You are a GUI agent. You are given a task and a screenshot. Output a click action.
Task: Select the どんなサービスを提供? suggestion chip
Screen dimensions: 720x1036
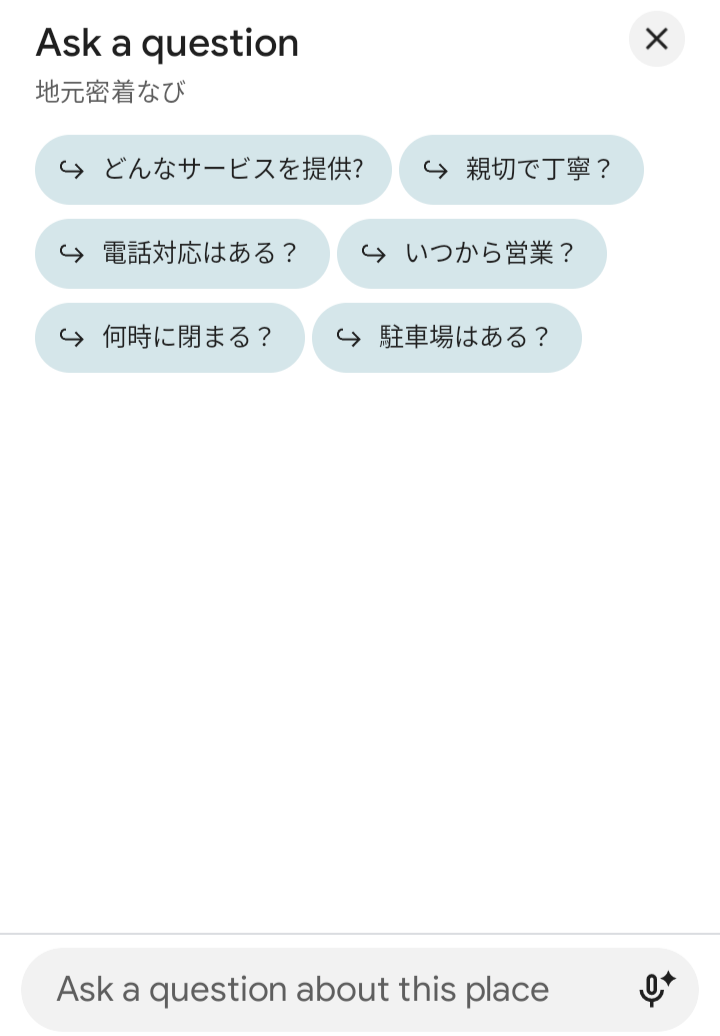coord(213,170)
